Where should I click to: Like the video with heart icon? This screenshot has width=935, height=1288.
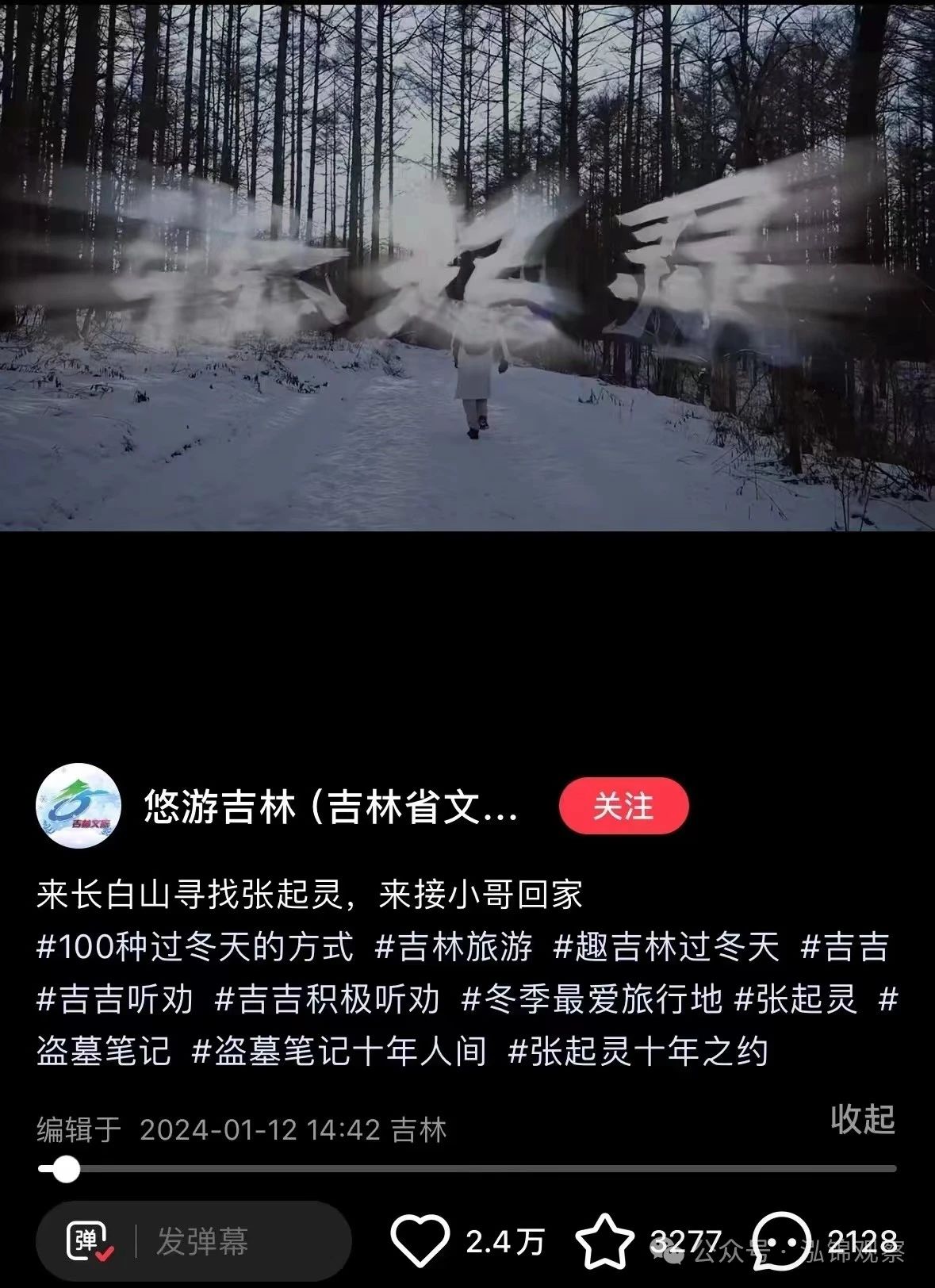tap(420, 1240)
